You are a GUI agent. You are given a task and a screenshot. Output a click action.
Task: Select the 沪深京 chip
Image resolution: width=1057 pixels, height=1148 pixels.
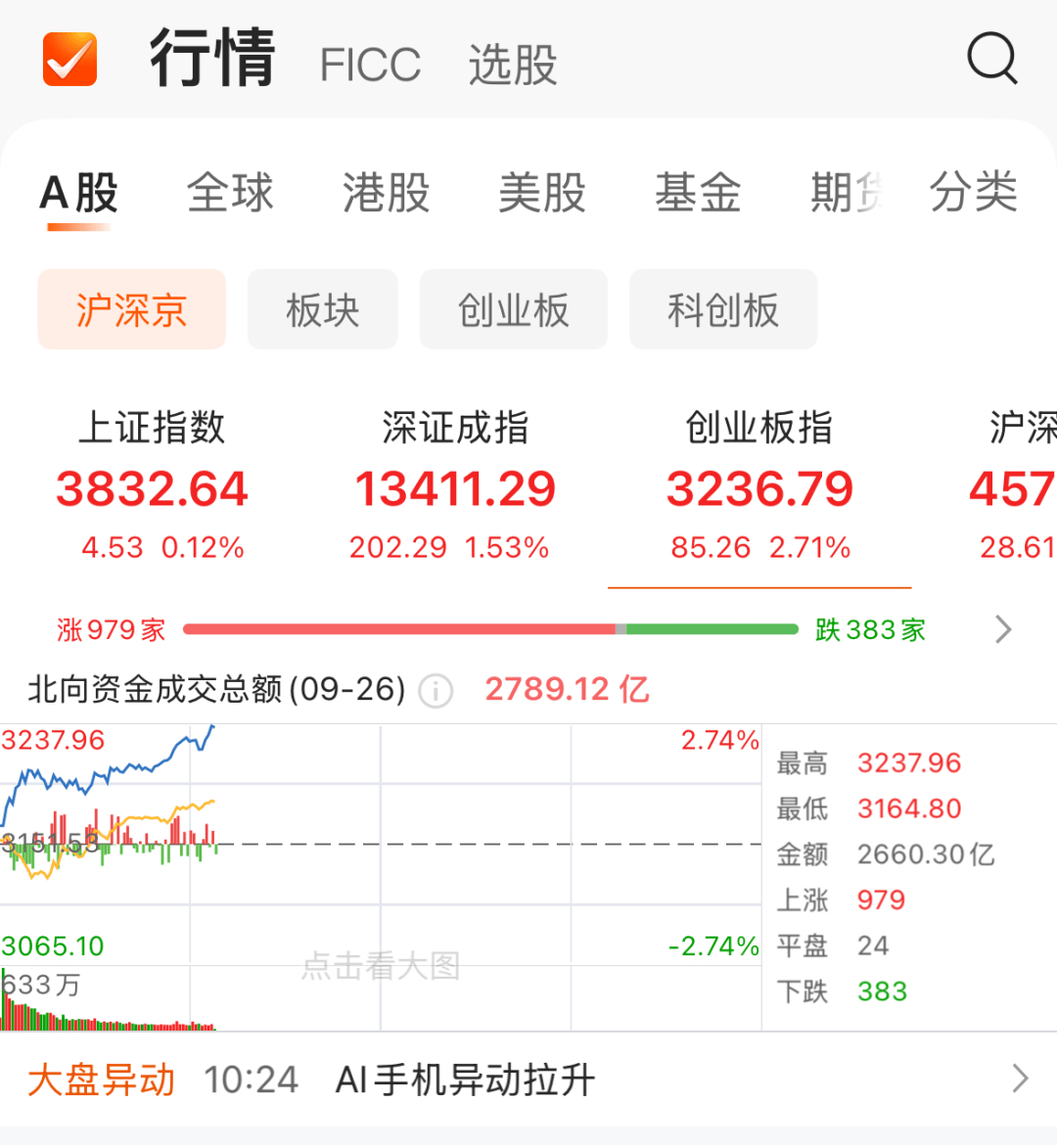click(x=131, y=310)
